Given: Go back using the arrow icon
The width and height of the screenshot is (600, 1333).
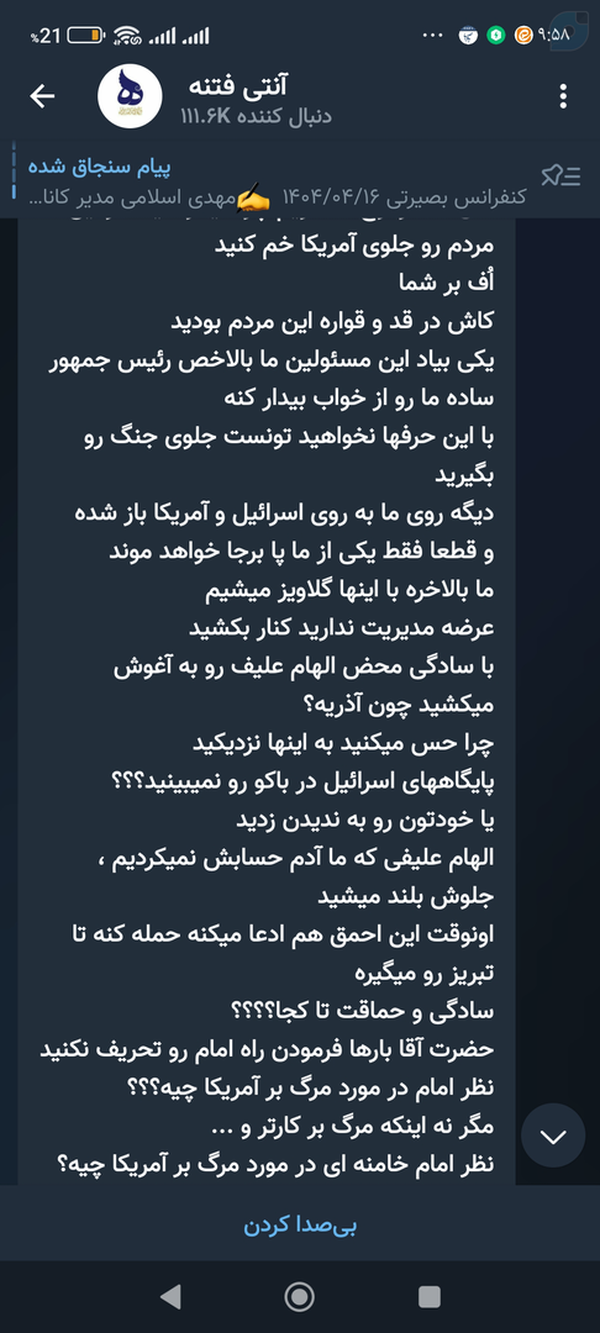Looking at the screenshot, I should 42,96.
